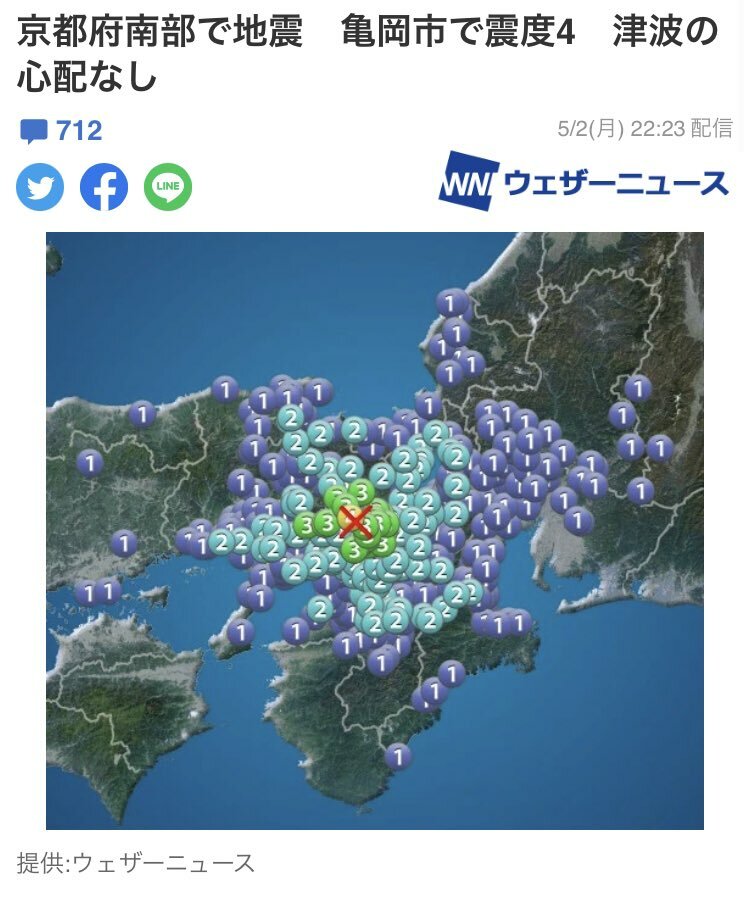Open the 712 comments
This screenshot has height=899, width=750.
point(61,131)
